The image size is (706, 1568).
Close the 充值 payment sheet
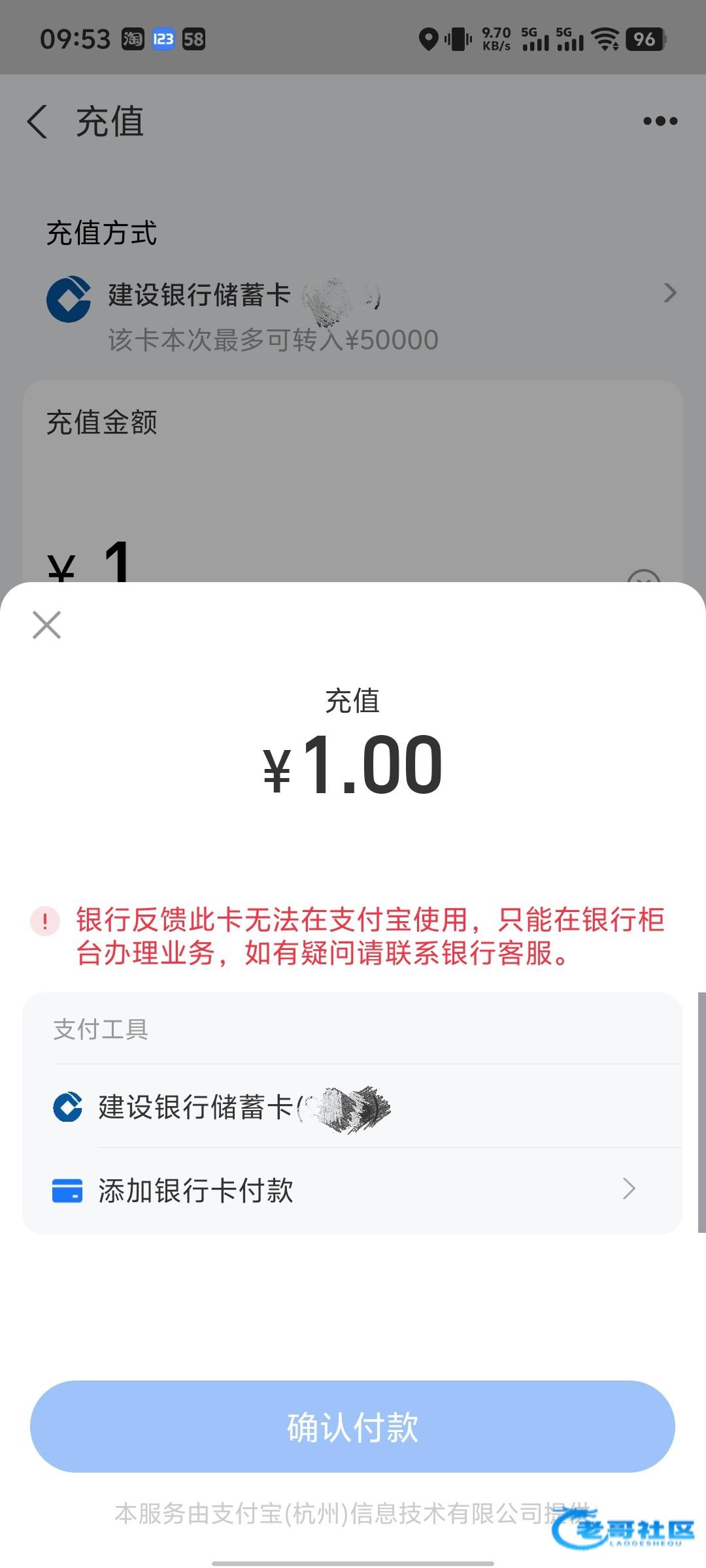(x=46, y=625)
